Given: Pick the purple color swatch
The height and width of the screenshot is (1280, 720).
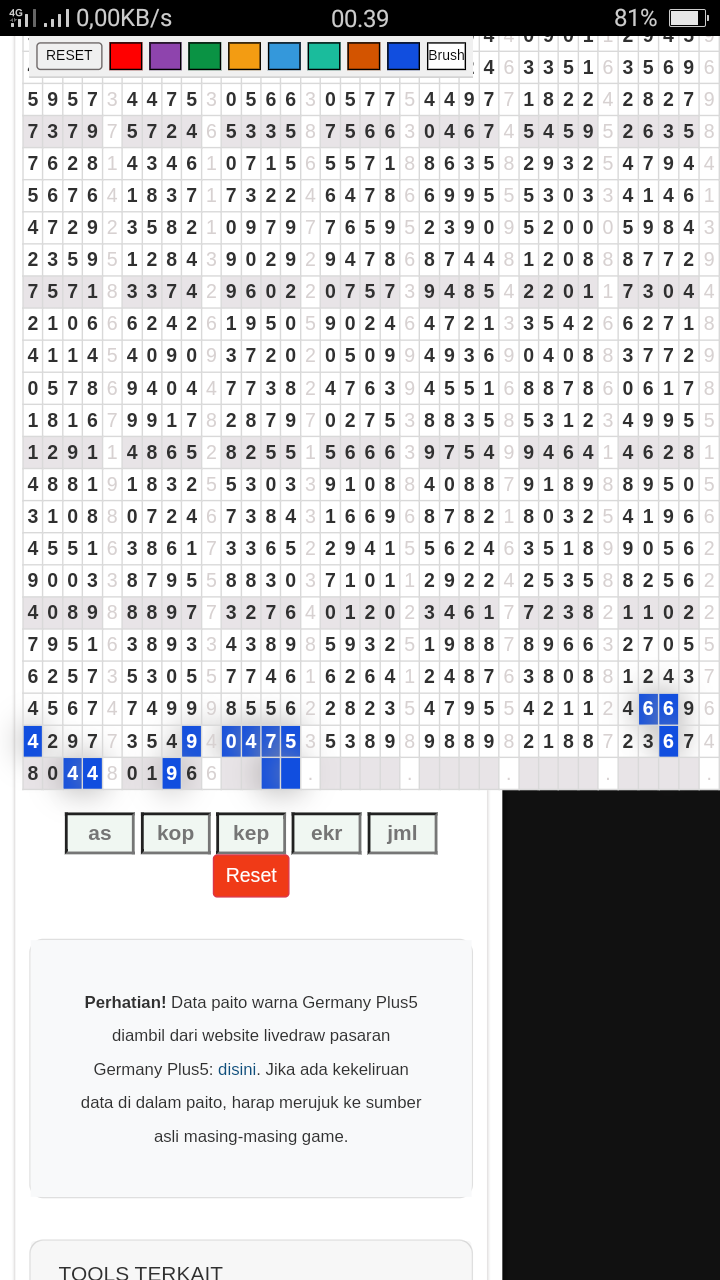Looking at the screenshot, I should click(165, 56).
